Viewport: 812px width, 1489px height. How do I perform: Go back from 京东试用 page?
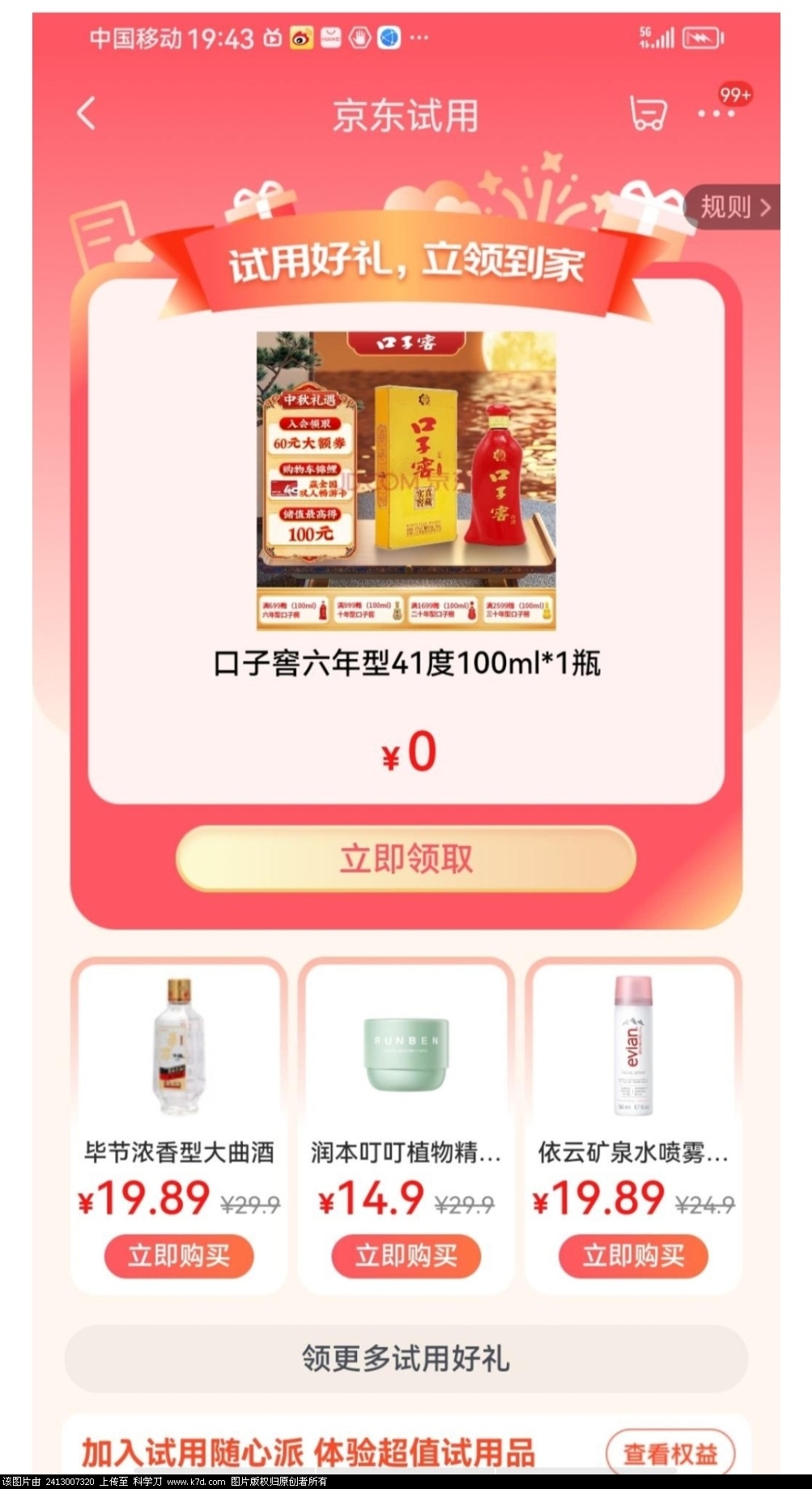tap(86, 113)
